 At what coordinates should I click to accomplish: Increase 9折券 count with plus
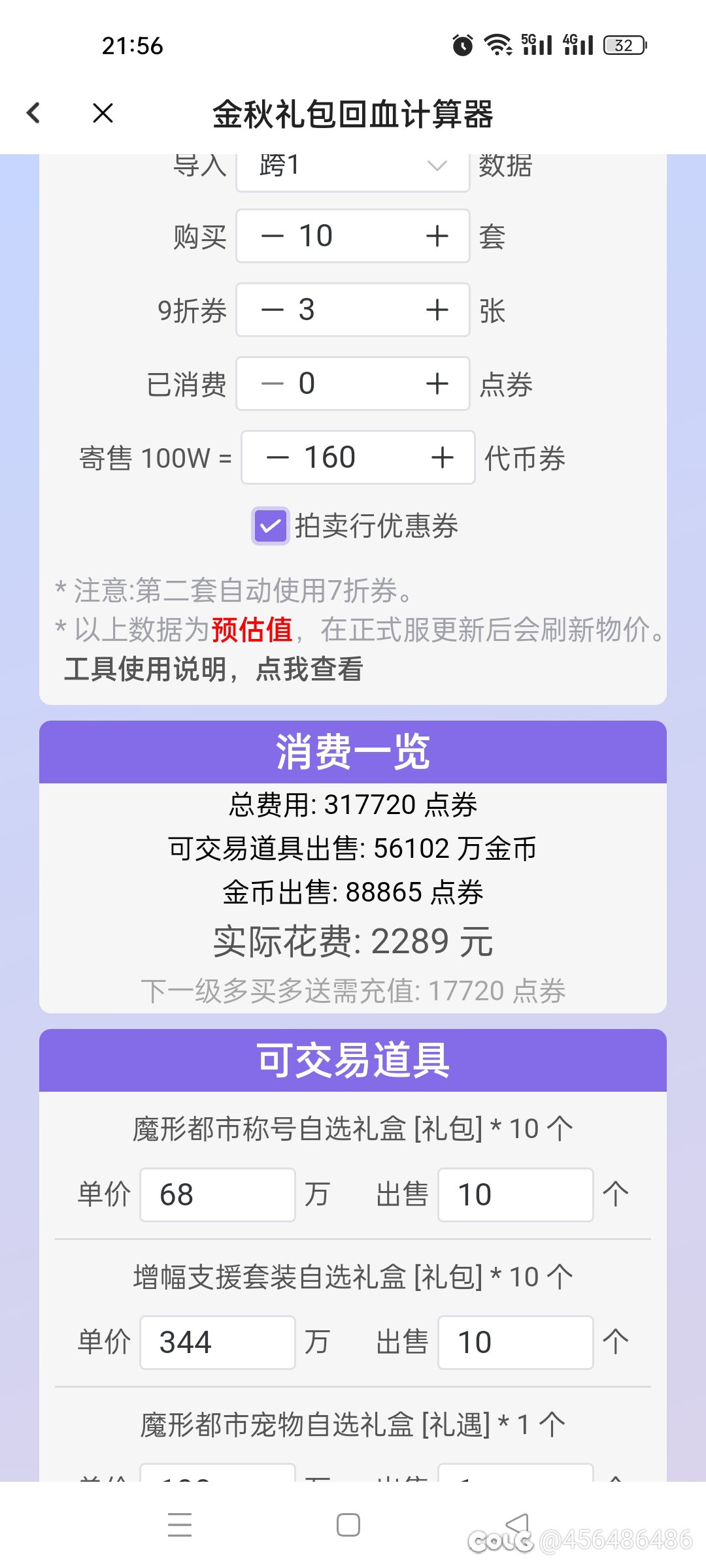[437, 310]
